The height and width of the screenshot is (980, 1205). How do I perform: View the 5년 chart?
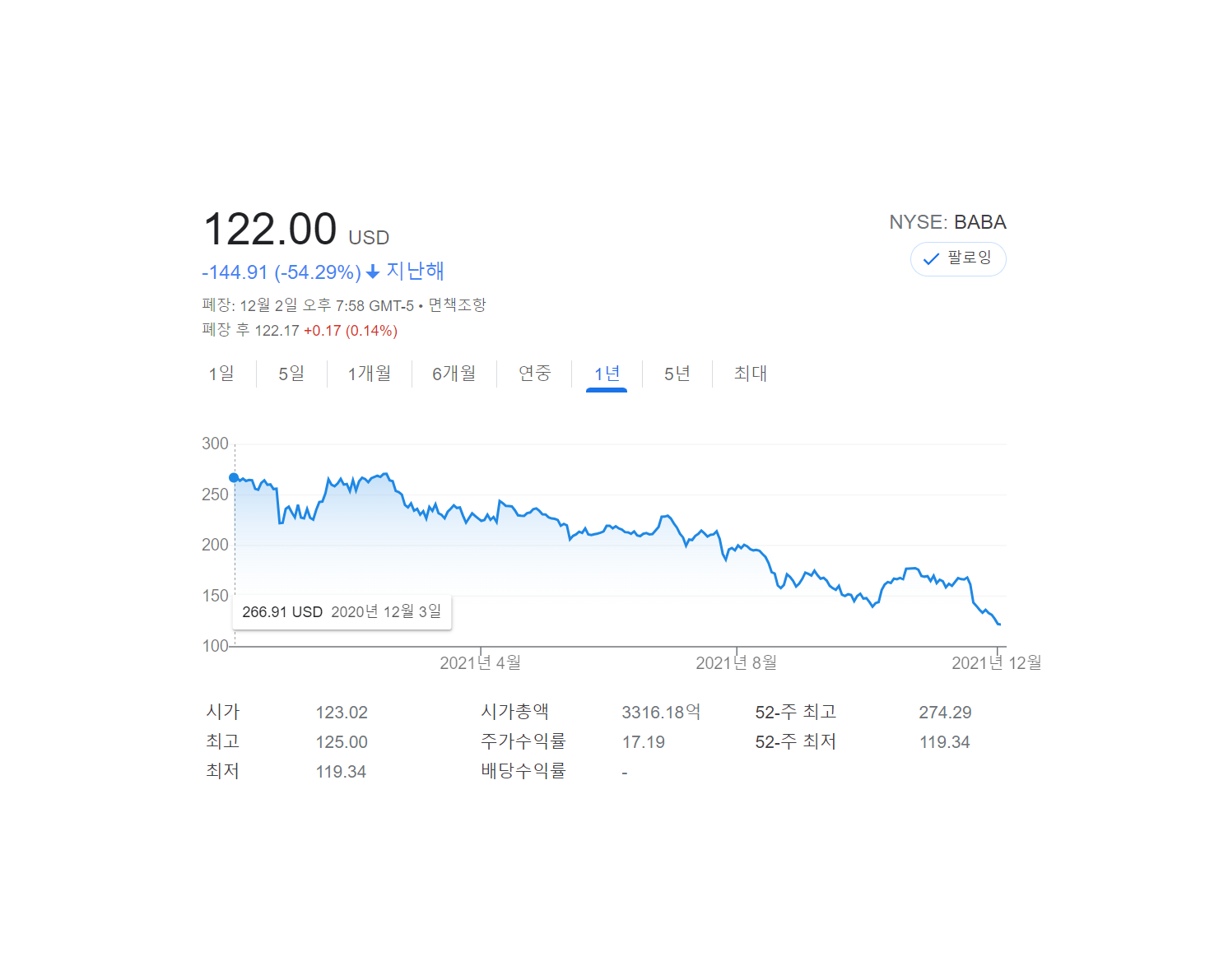point(677,374)
